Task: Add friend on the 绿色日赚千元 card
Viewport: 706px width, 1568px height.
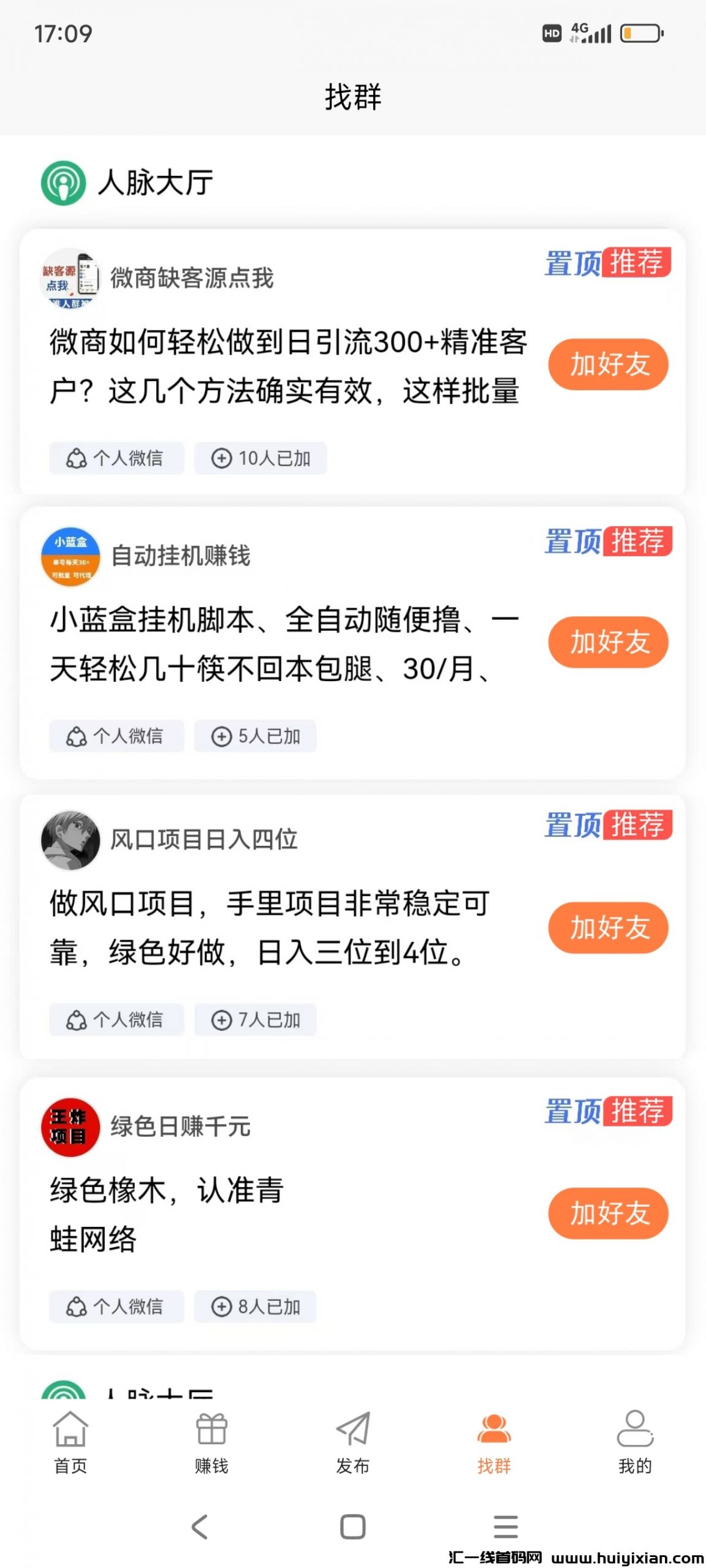Action: 607,1213
